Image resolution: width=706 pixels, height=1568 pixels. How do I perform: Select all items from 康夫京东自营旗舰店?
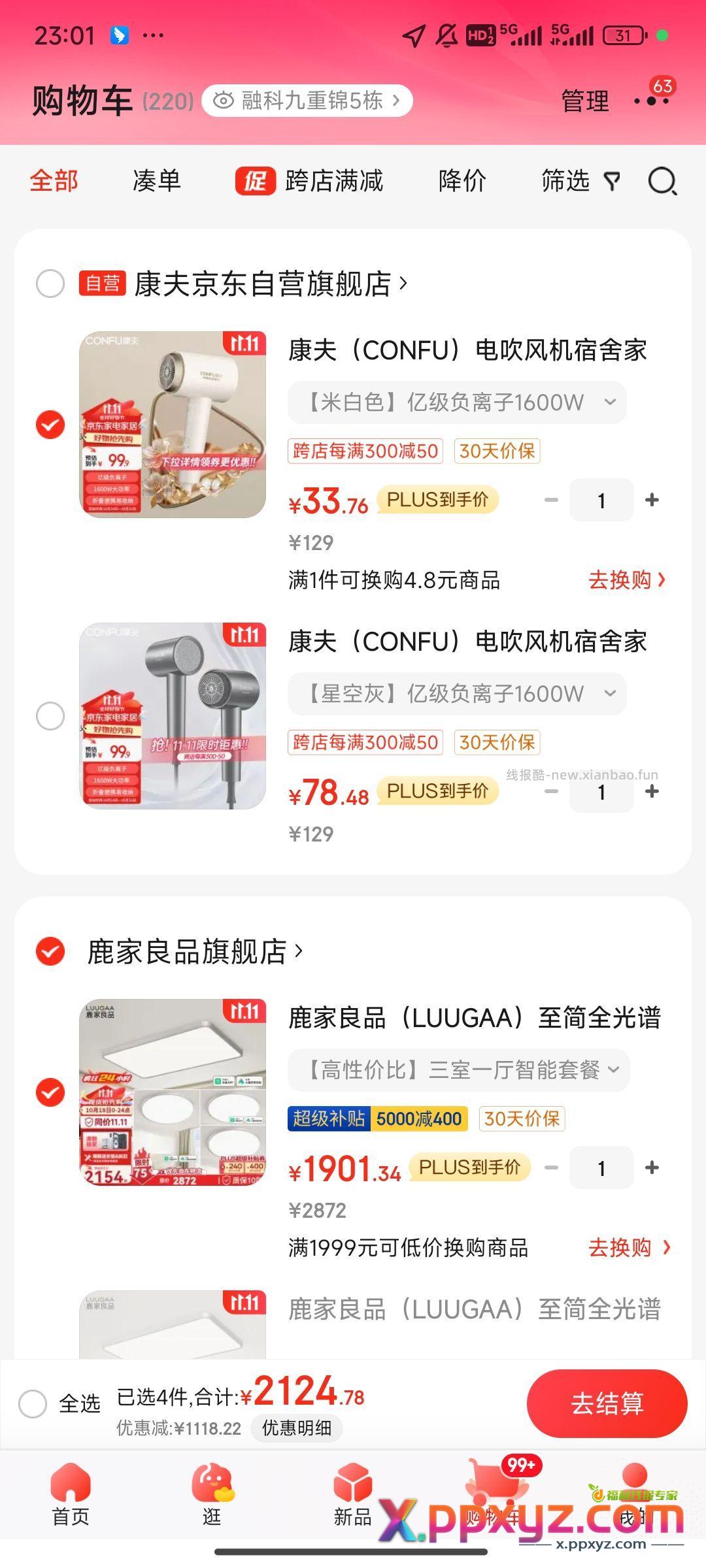click(x=50, y=284)
